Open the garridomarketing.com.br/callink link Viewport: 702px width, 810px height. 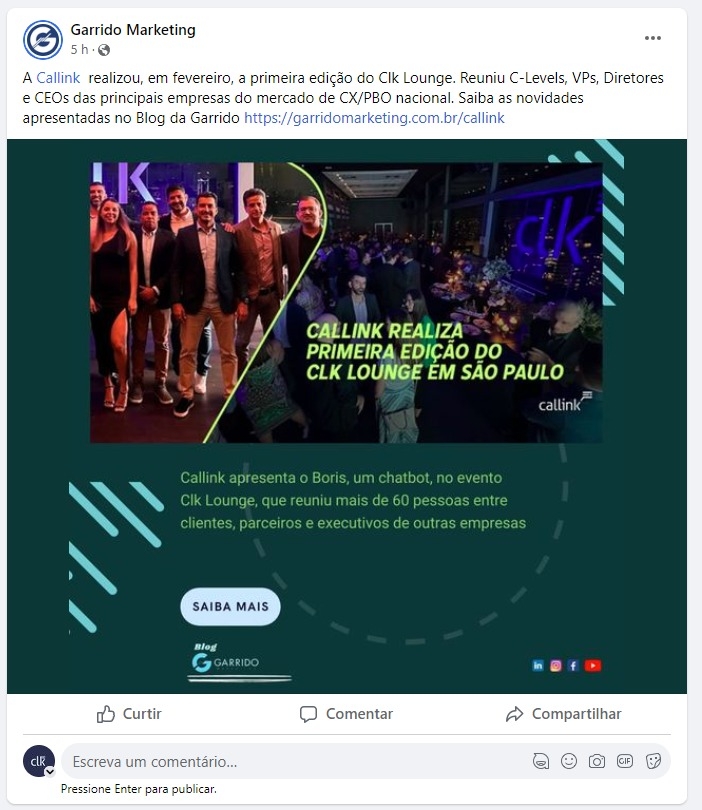[374, 117]
